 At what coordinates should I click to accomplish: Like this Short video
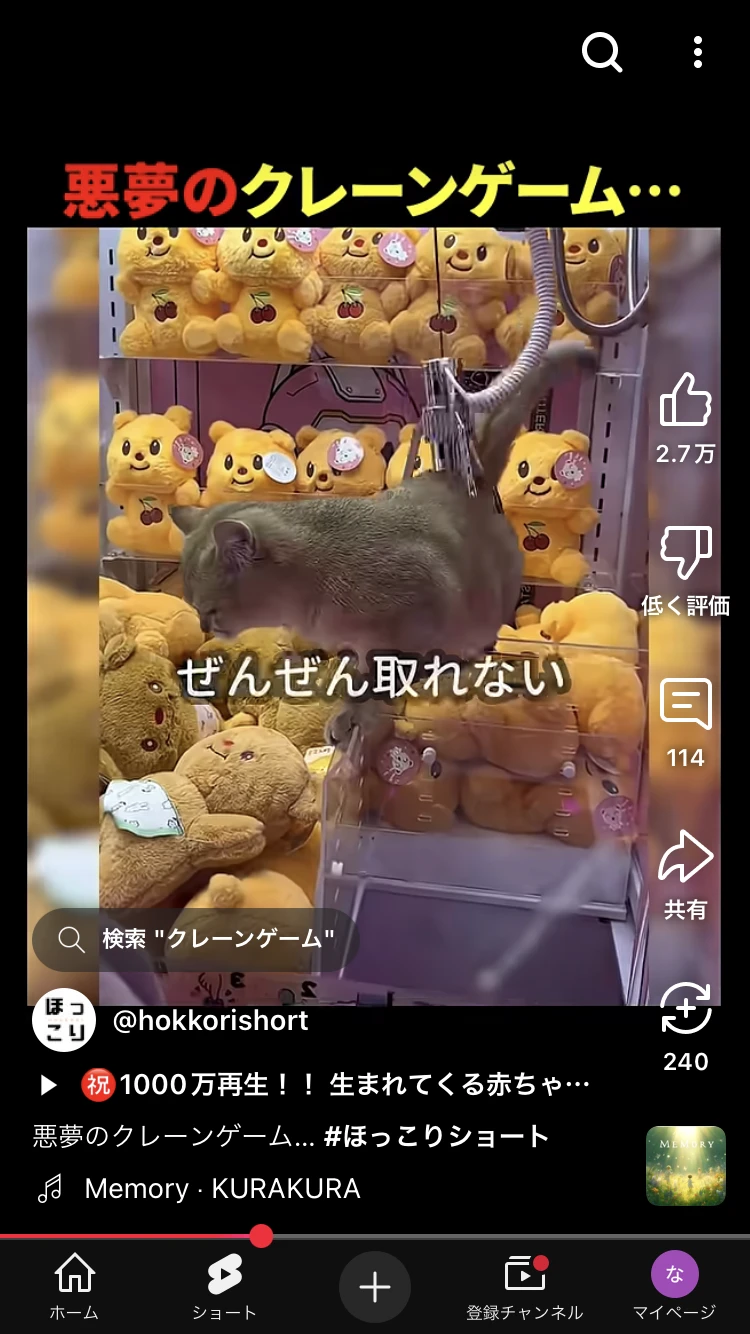click(x=685, y=402)
